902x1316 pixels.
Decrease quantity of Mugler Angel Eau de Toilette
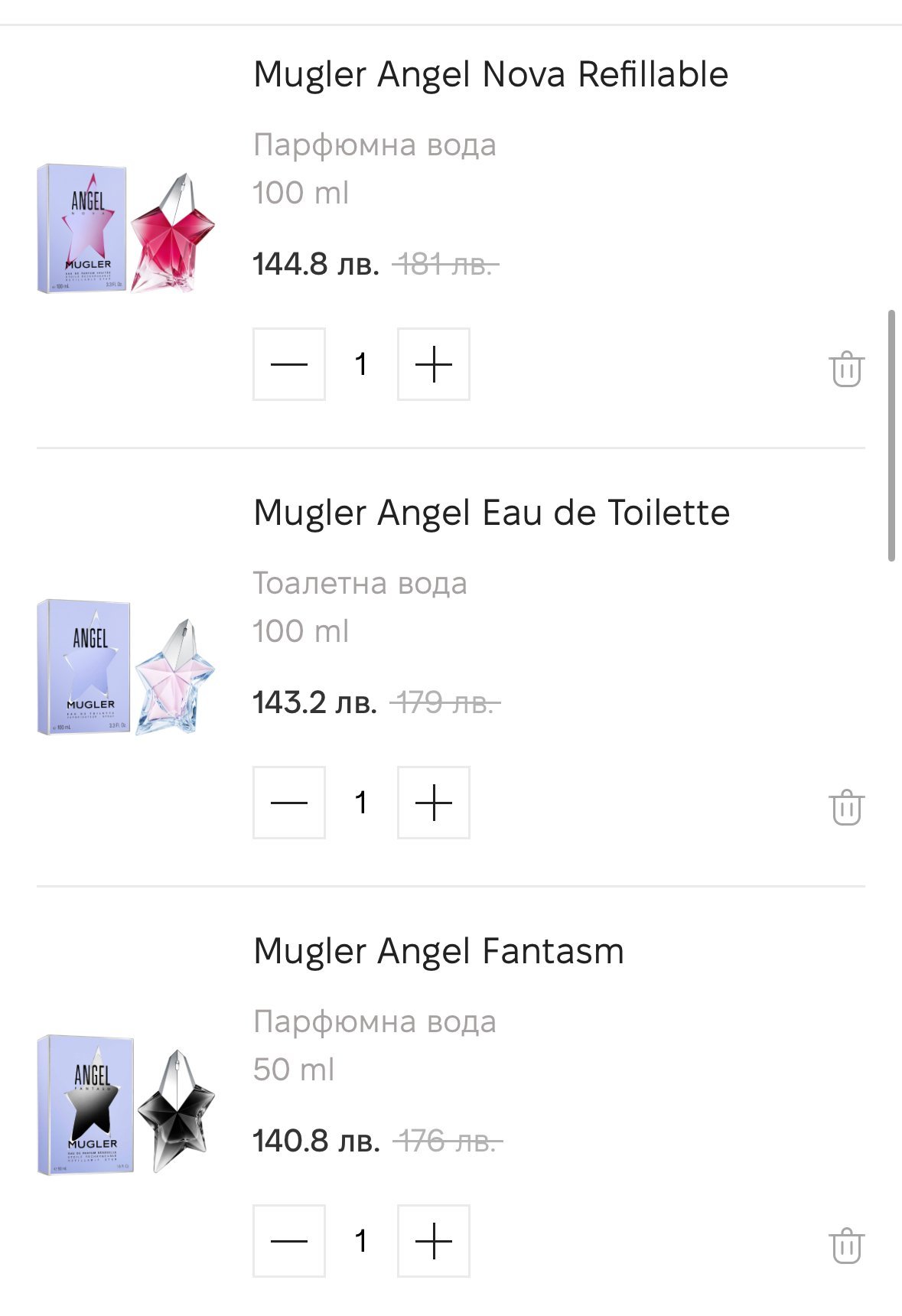coord(289,803)
